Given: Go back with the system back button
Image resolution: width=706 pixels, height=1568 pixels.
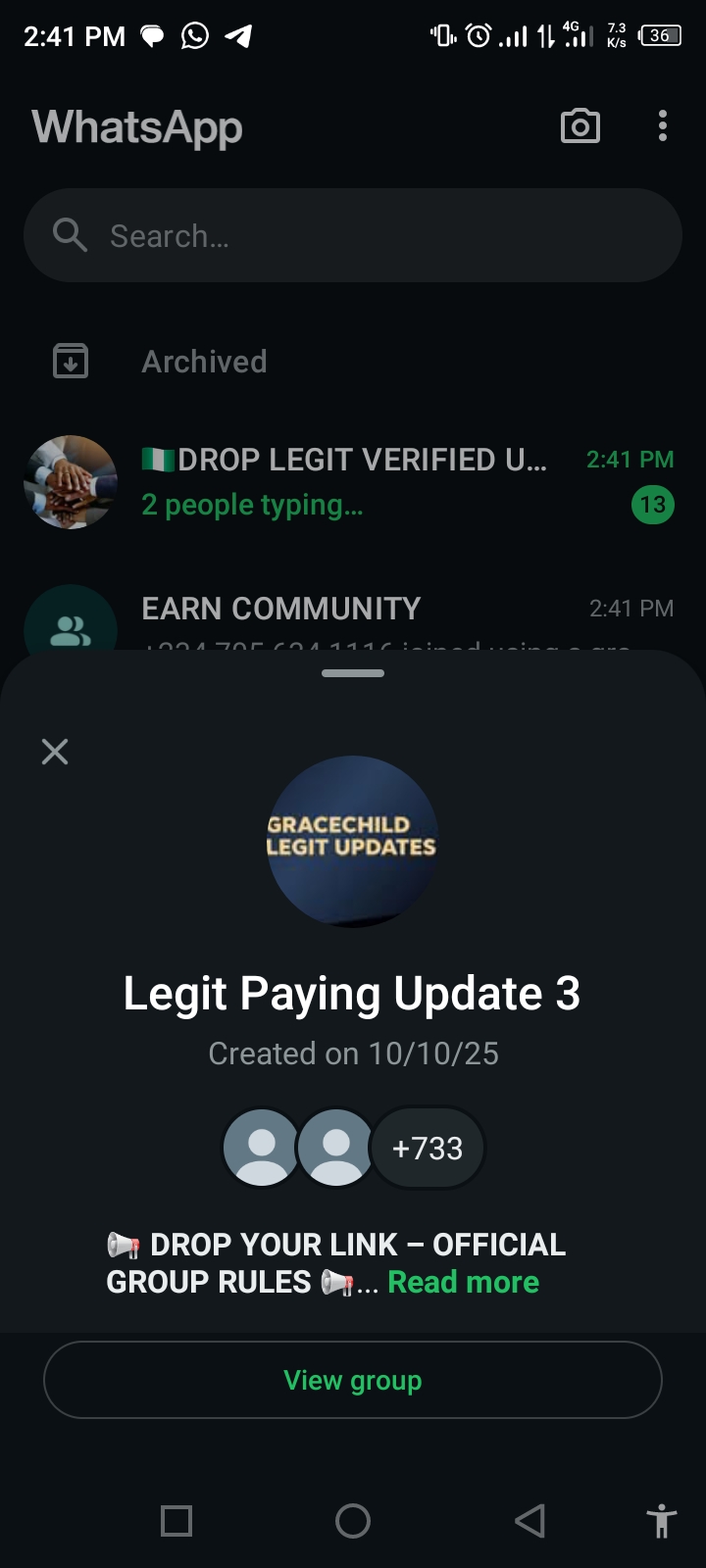Looking at the screenshot, I should coord(529,1521).
